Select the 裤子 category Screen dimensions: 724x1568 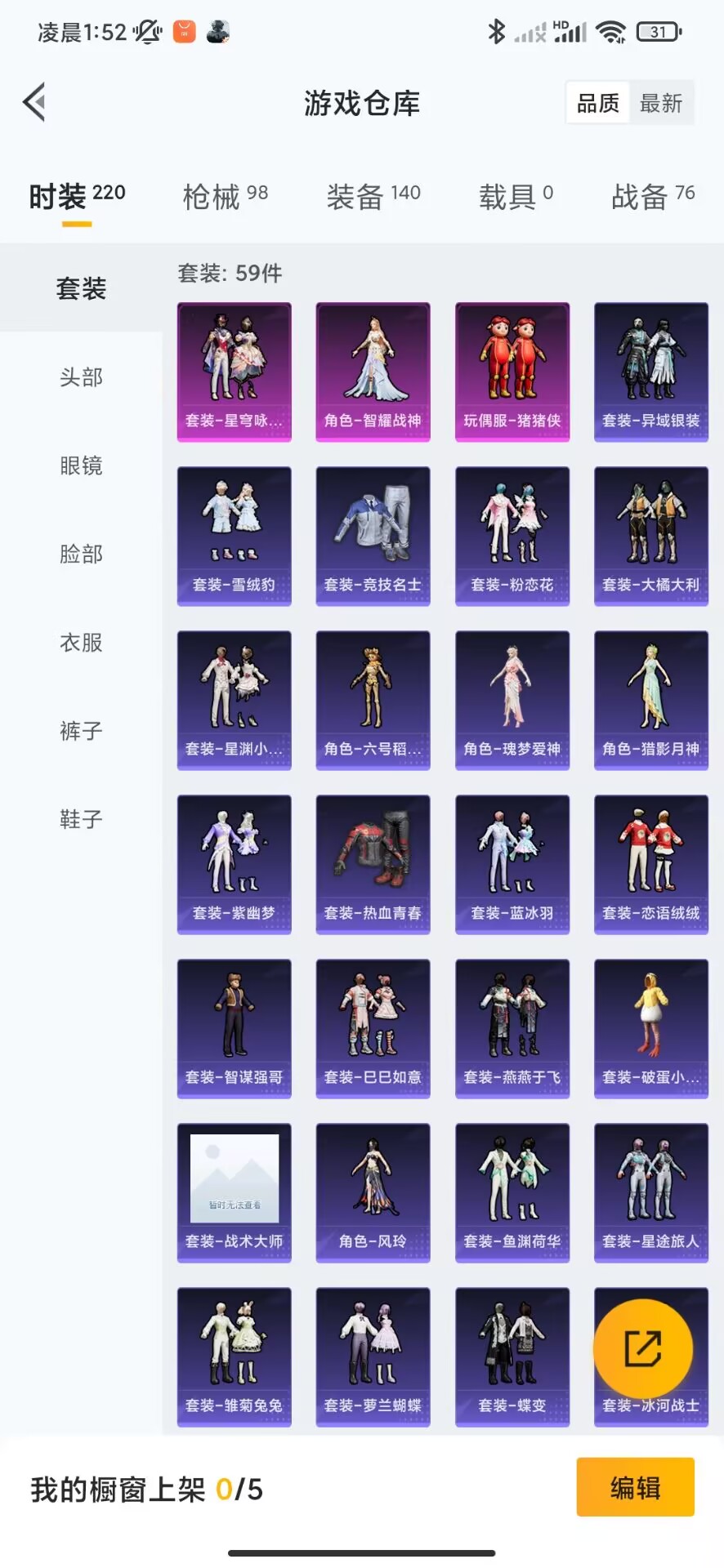coord(81,731)
